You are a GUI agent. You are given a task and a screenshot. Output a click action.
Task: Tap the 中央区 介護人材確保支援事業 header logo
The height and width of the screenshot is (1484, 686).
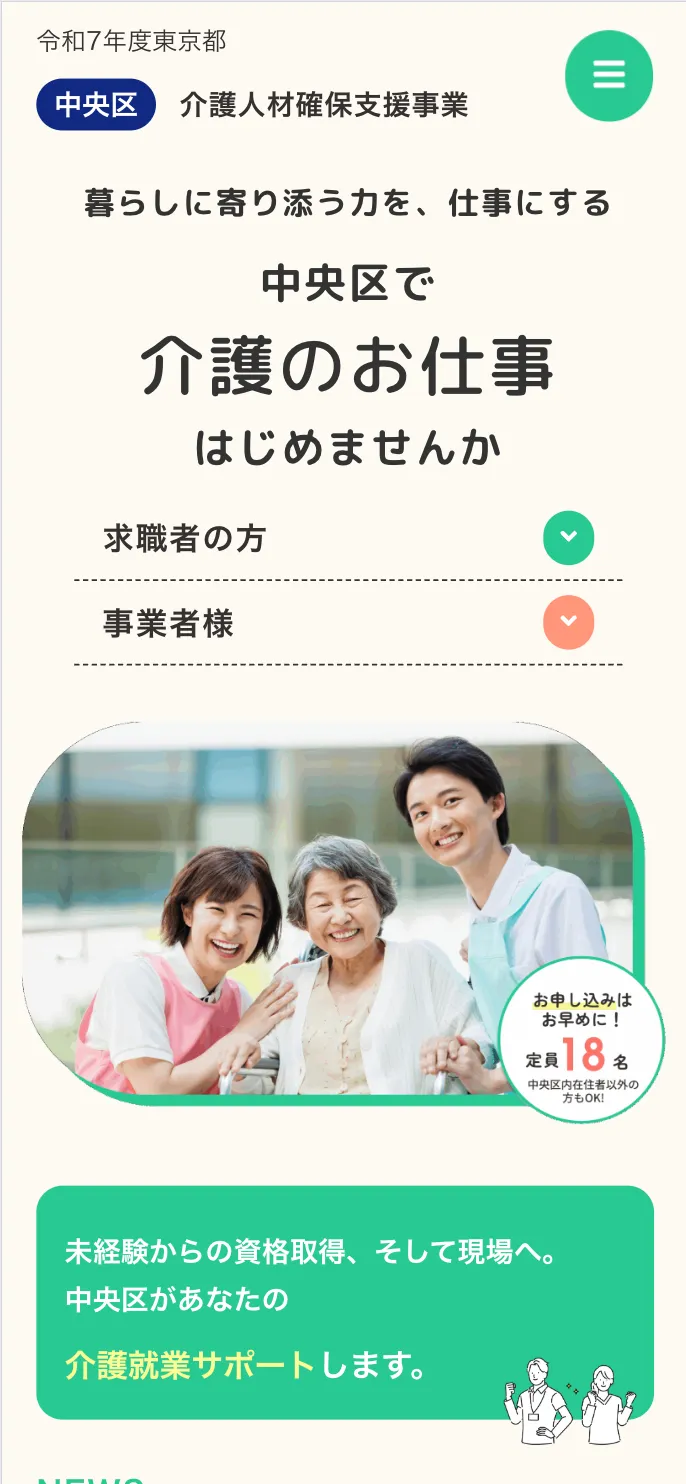tap(252, 104)
